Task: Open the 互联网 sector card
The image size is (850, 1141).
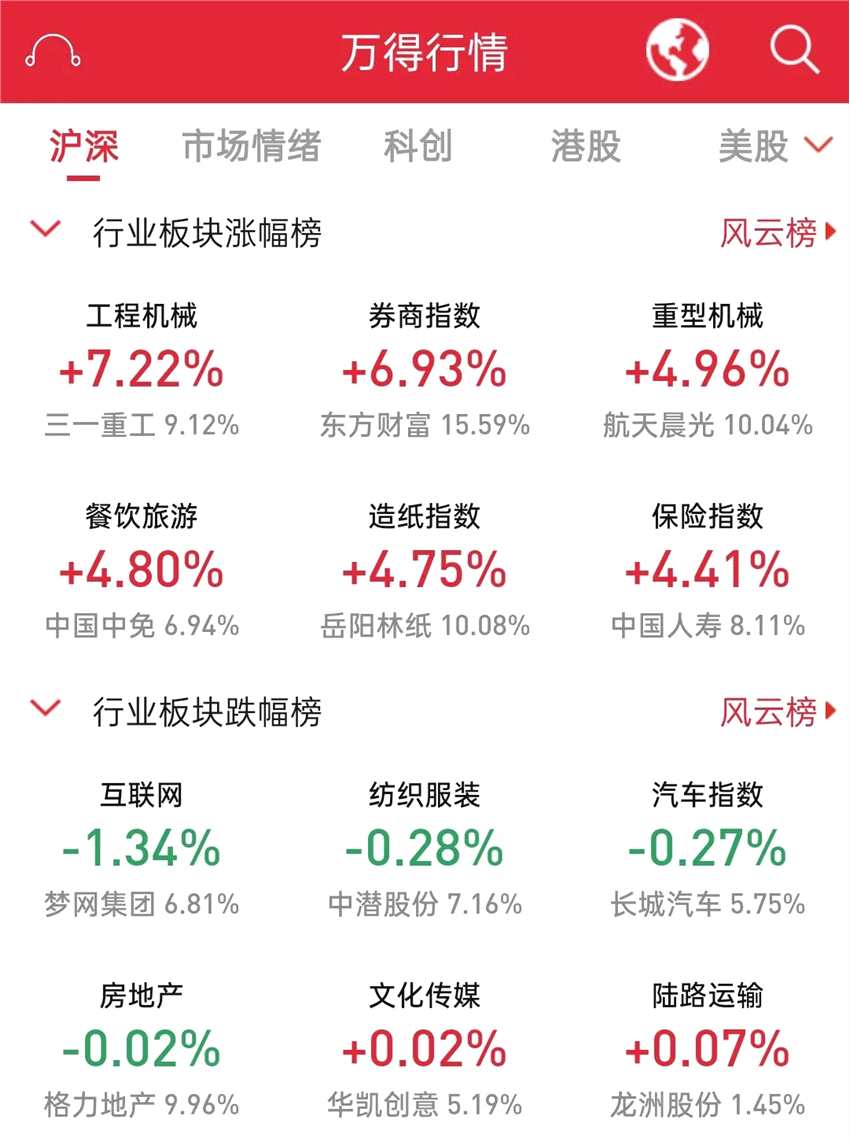Action: pyautogui.click(x=141, y=850)
